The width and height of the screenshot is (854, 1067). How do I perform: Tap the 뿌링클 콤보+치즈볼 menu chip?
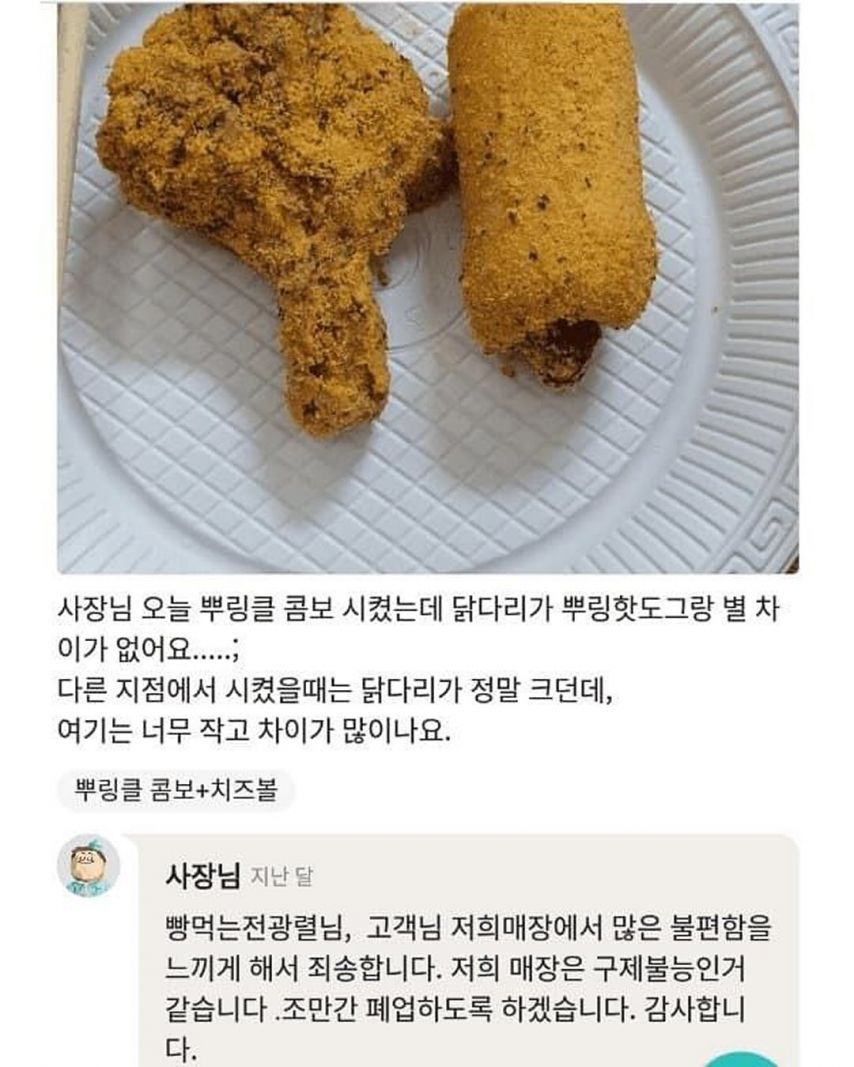tap(176, 791)
